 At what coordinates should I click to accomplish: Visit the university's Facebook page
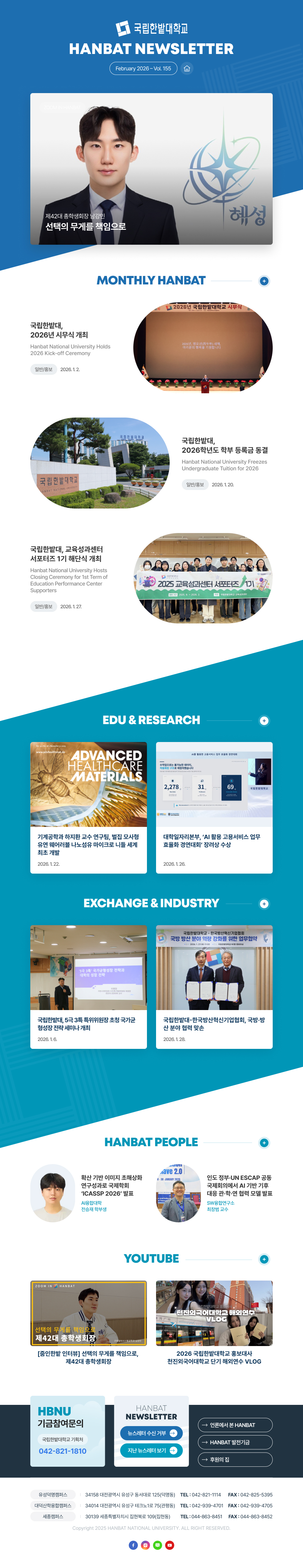133,1545
